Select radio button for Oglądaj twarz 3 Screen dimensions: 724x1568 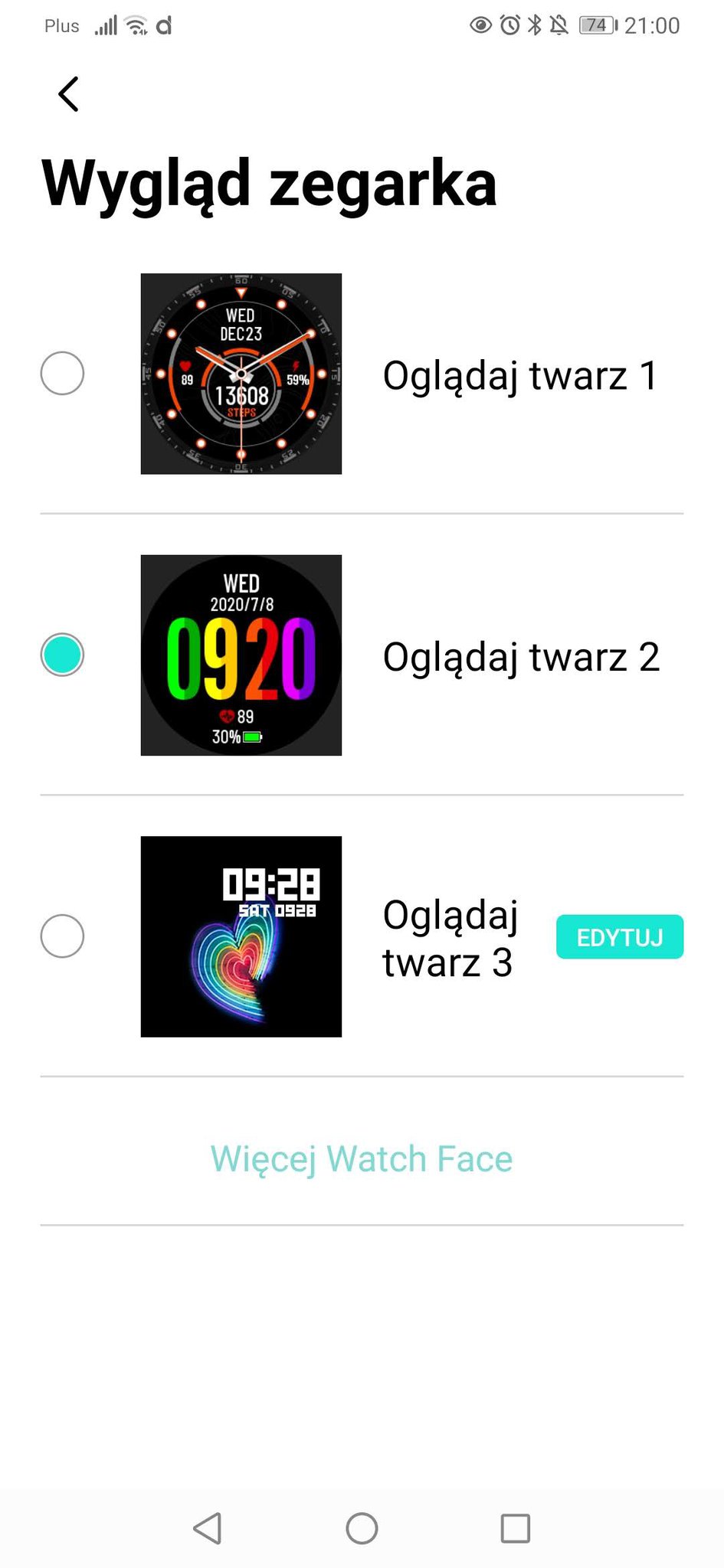(x=62, y=936)
